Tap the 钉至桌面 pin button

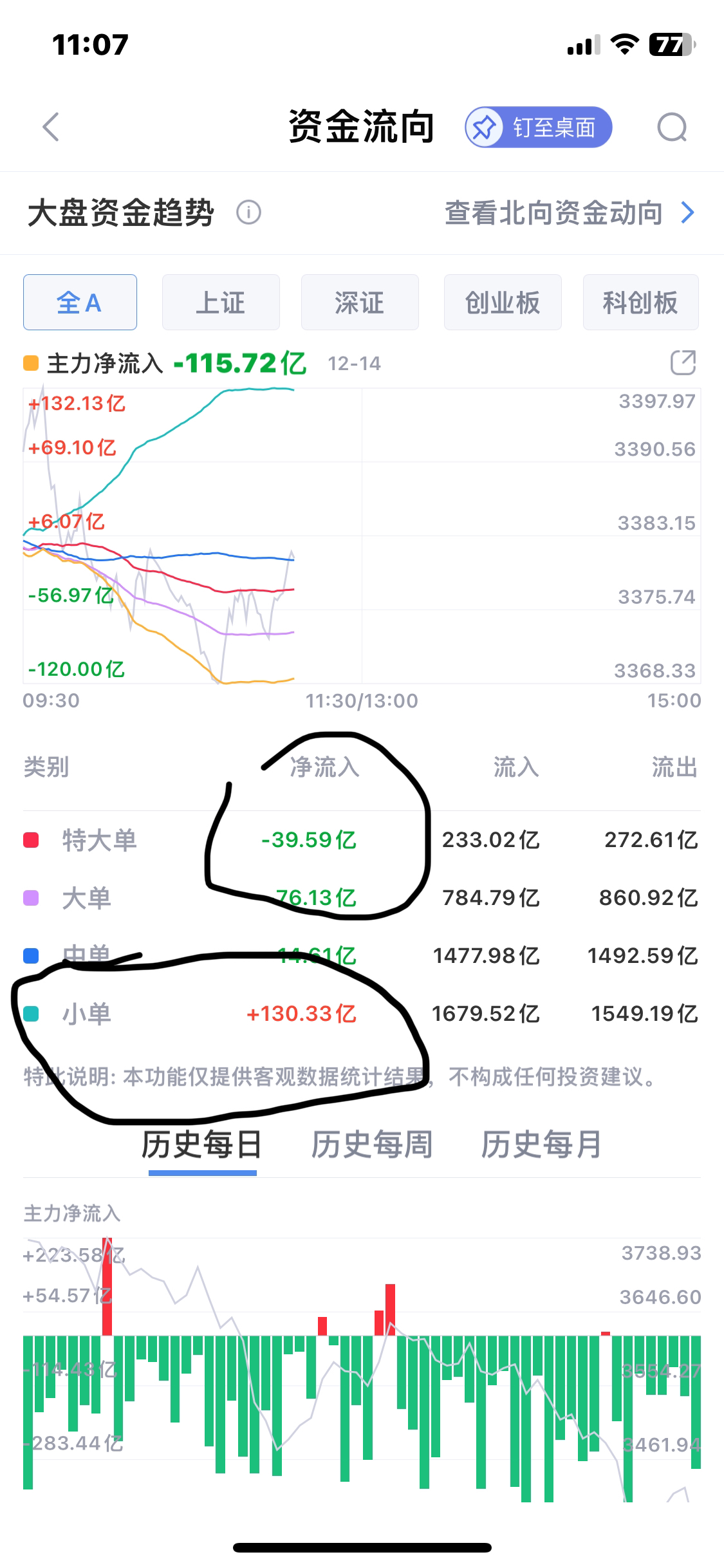(x=538, y=127)
